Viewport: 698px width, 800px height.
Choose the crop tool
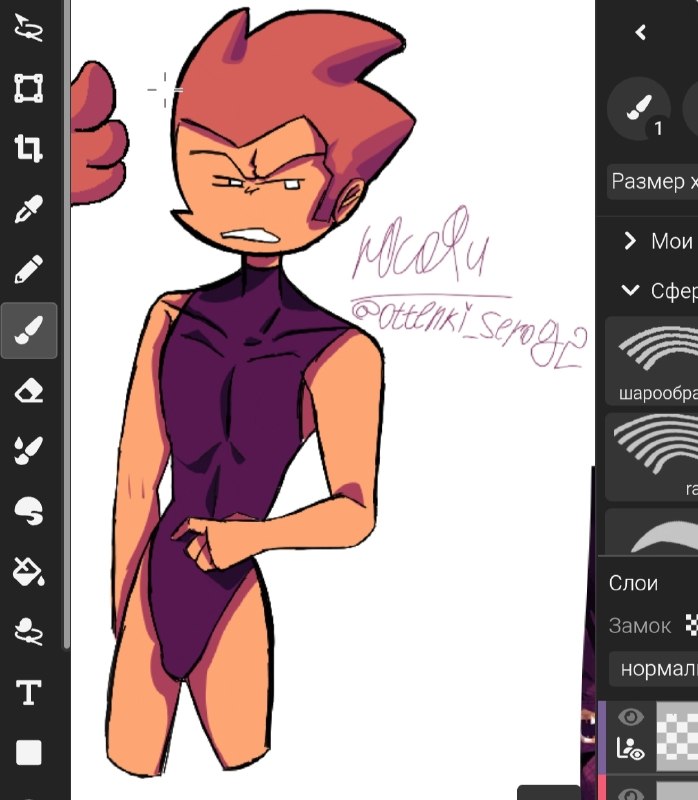click(x=29, y=148)
